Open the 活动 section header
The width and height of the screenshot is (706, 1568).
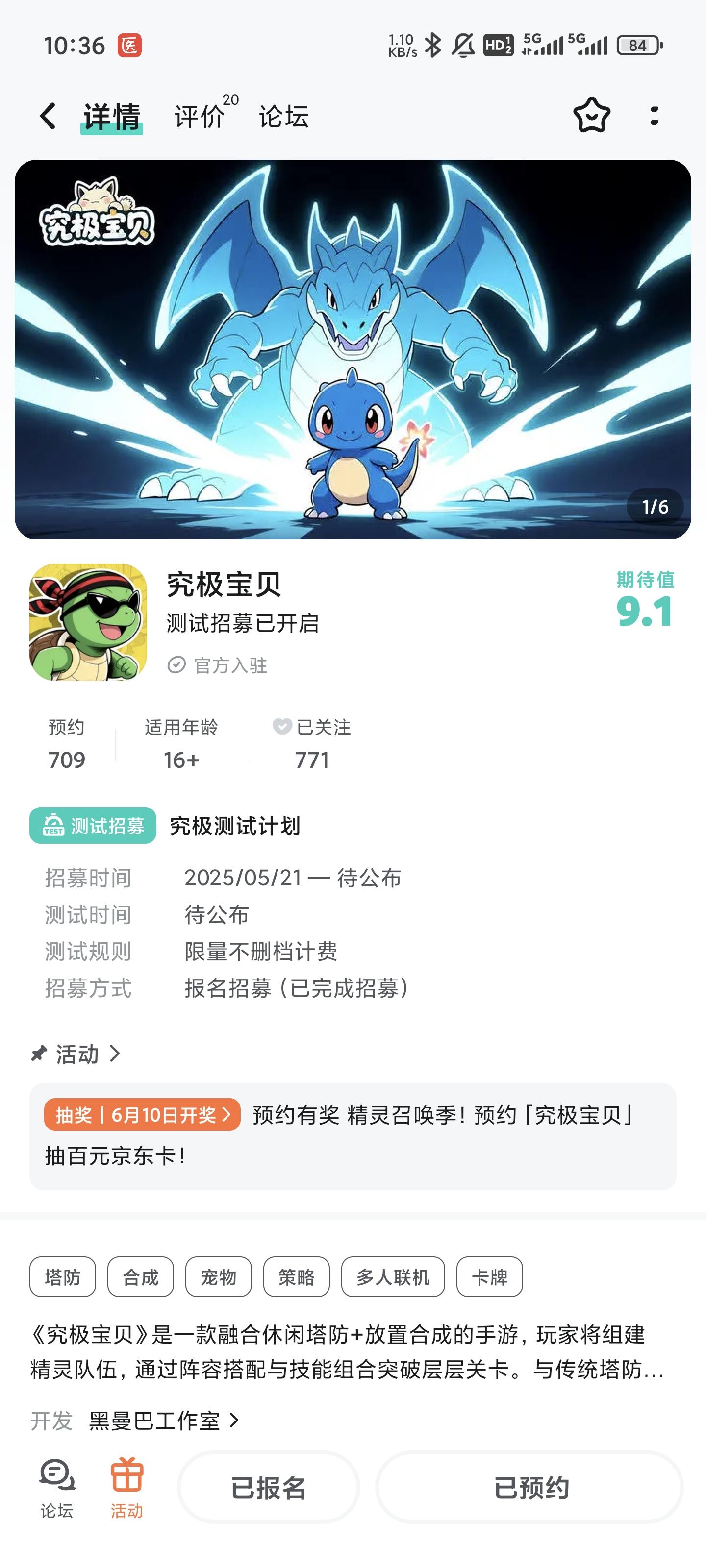[77, 1053]
